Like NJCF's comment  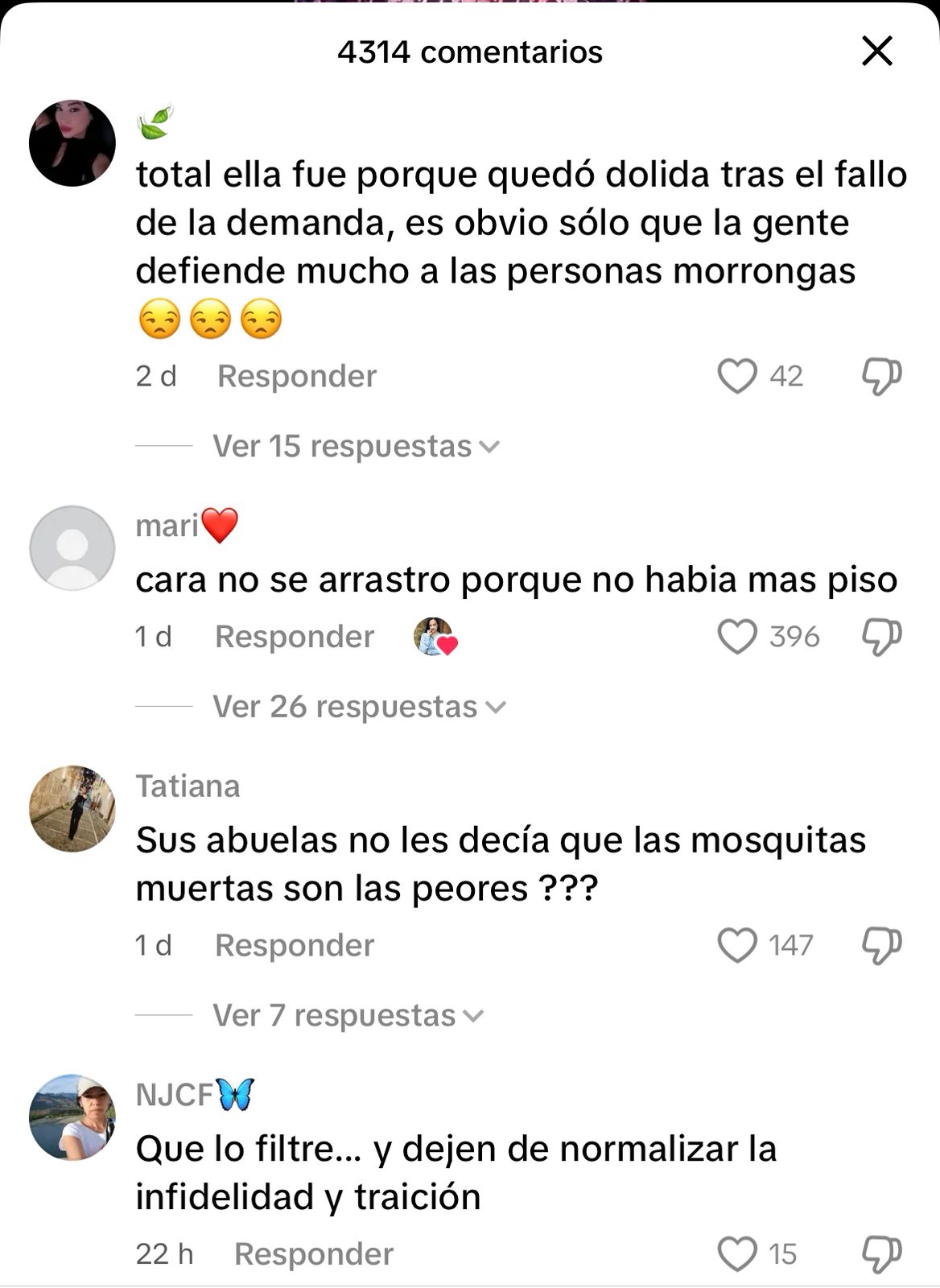coord(737,1254)
